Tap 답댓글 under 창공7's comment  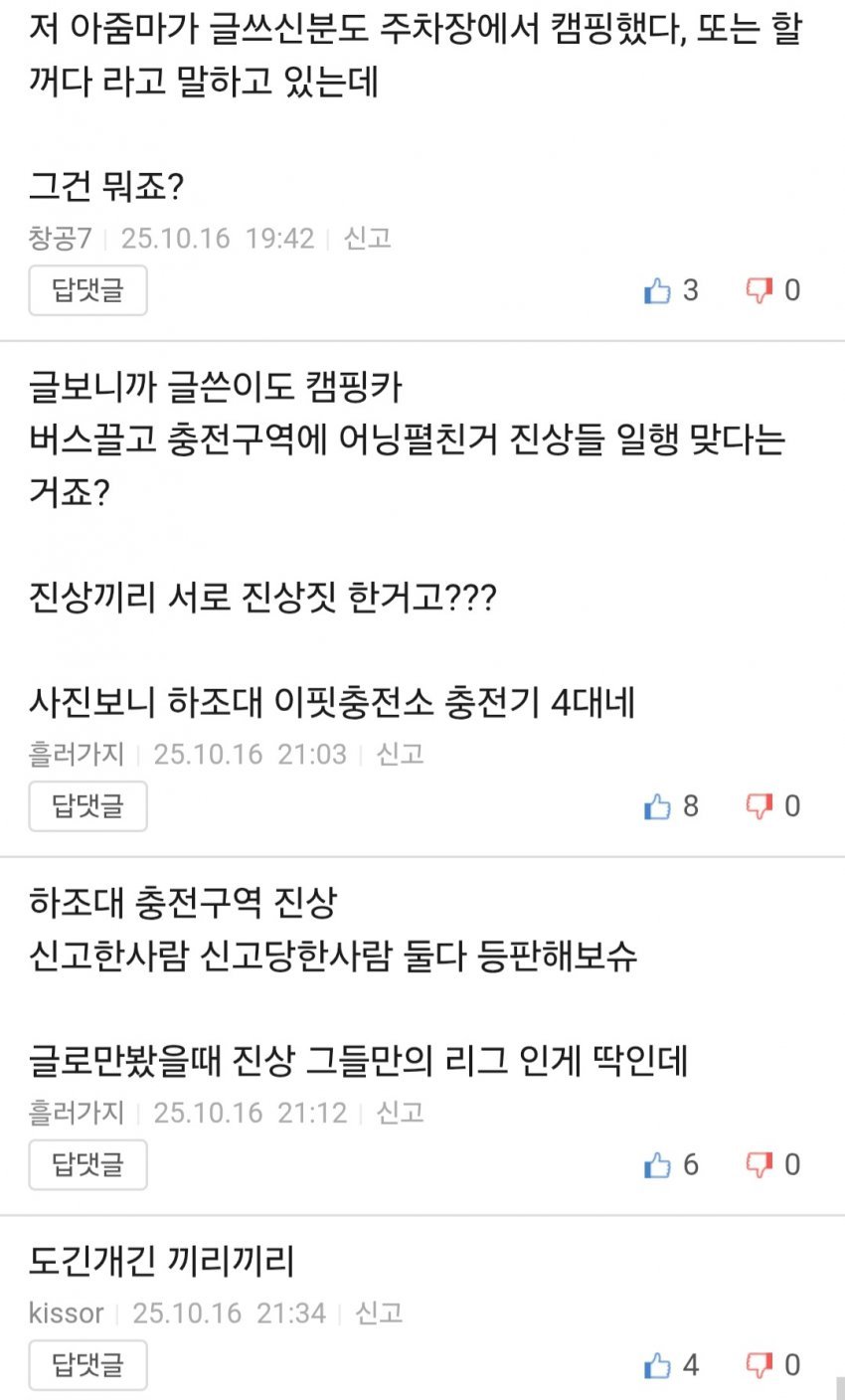click(87, 290)
